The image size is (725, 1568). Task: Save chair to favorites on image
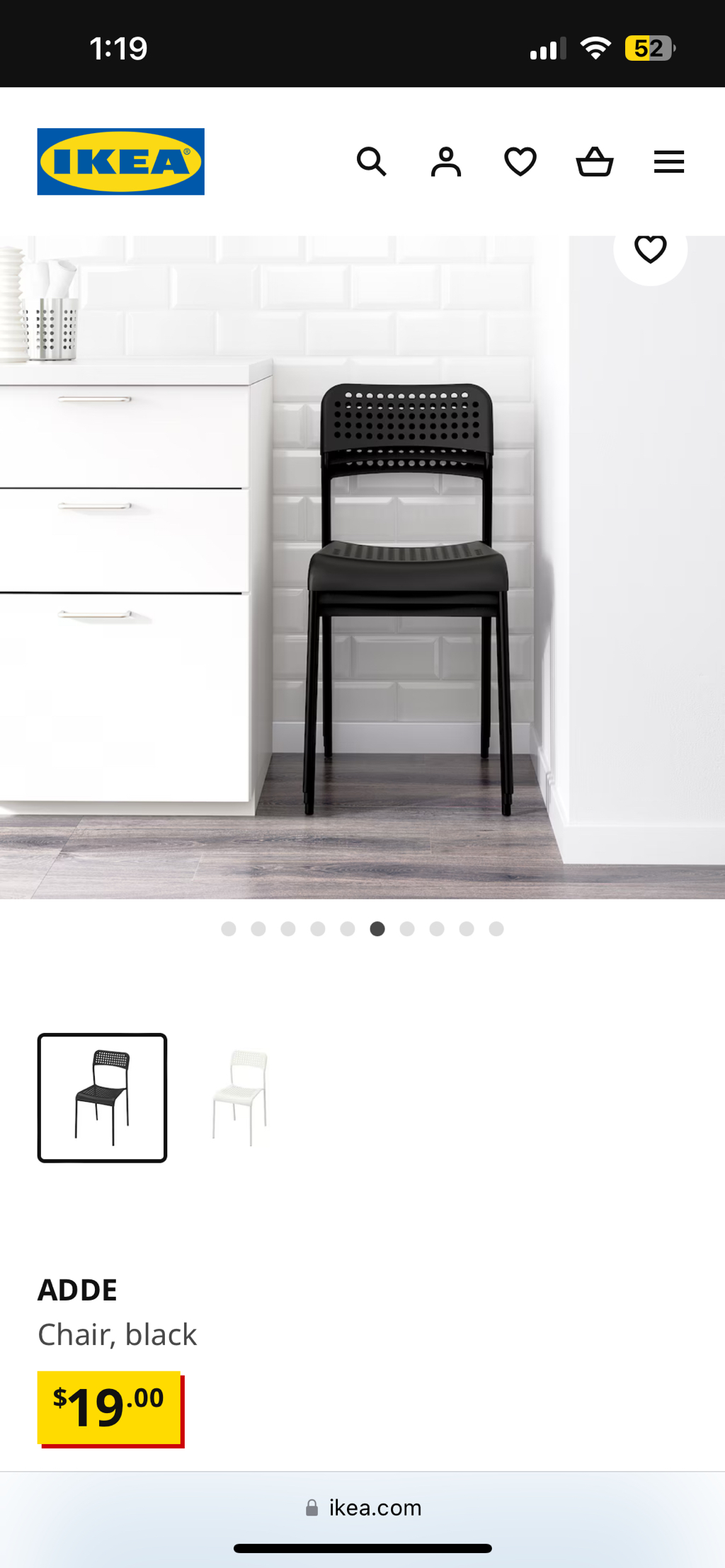pyautogui.click(x=651, y=249)
